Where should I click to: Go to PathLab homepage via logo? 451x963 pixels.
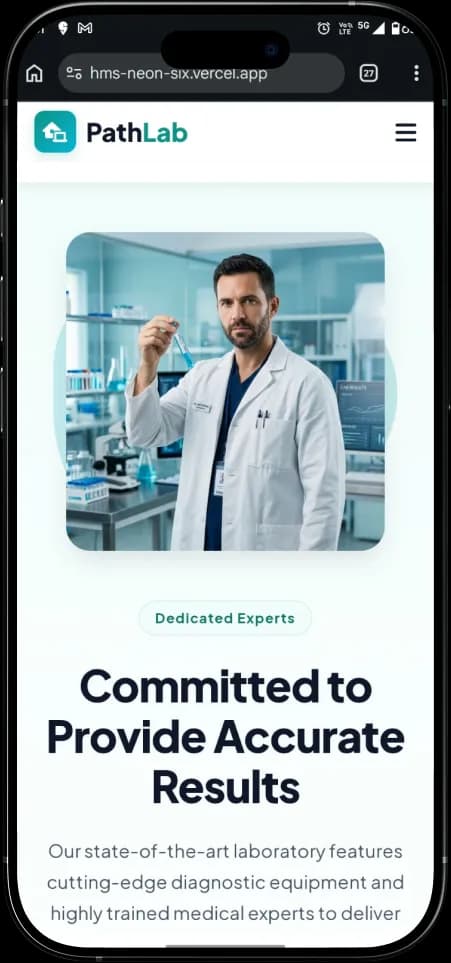pyautogui.click(x=111, y=132)
